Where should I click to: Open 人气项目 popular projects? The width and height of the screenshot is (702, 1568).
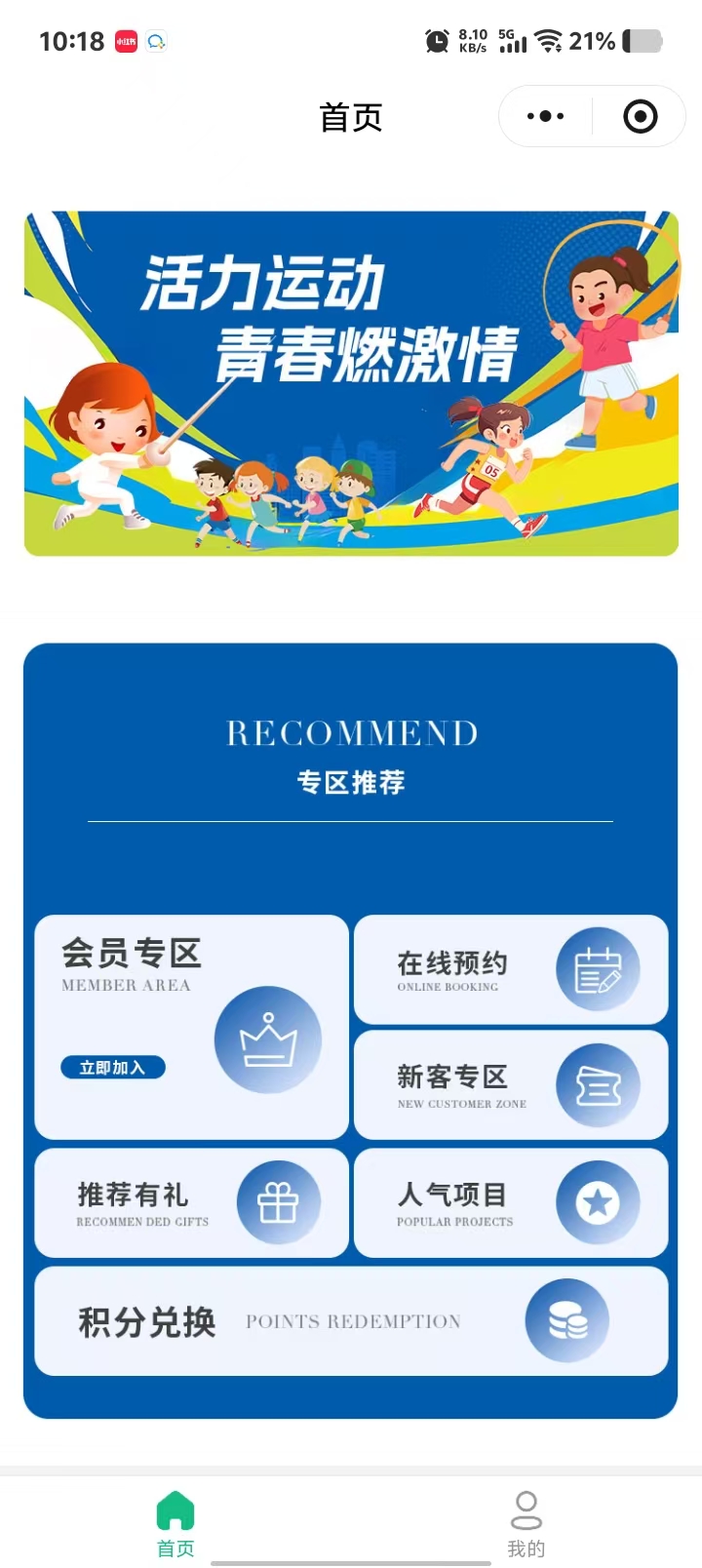pyautogui.click(x=510, y=1203)
